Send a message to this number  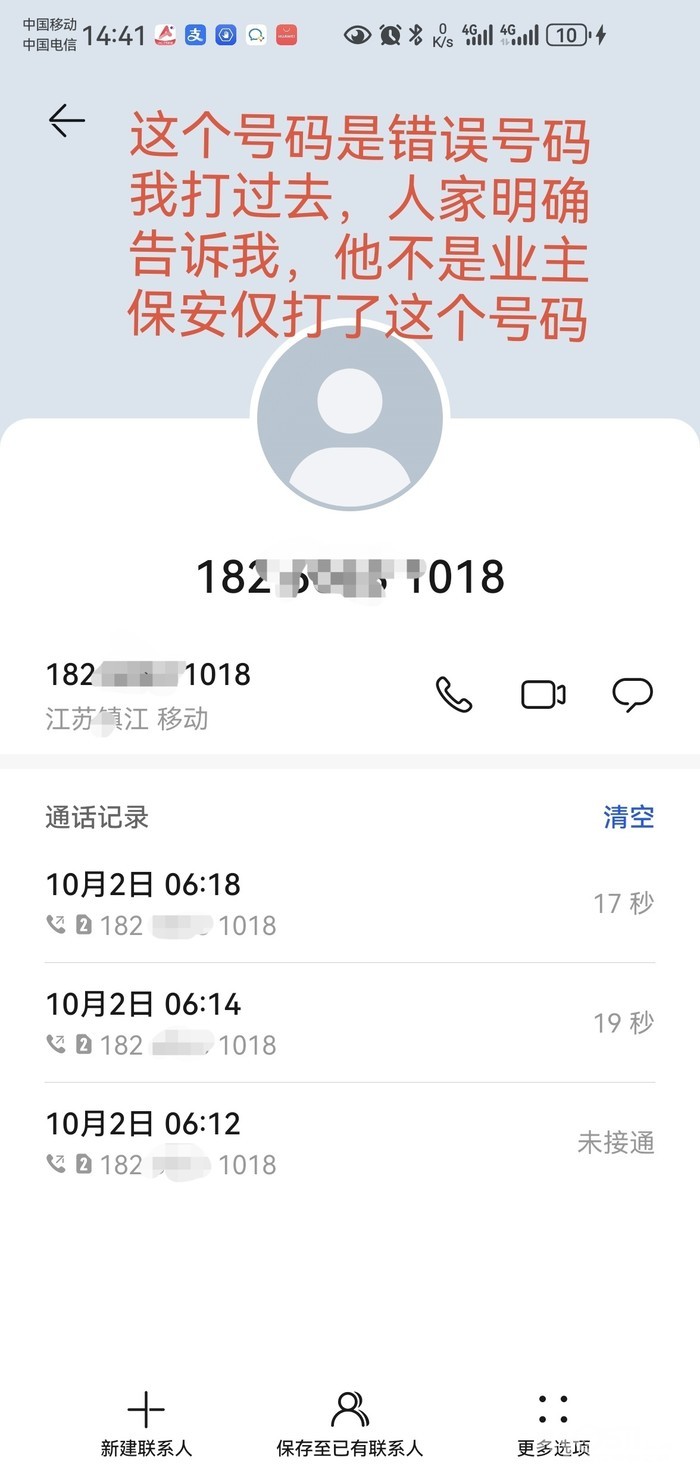pyautogui.click(x=632, y=694)
